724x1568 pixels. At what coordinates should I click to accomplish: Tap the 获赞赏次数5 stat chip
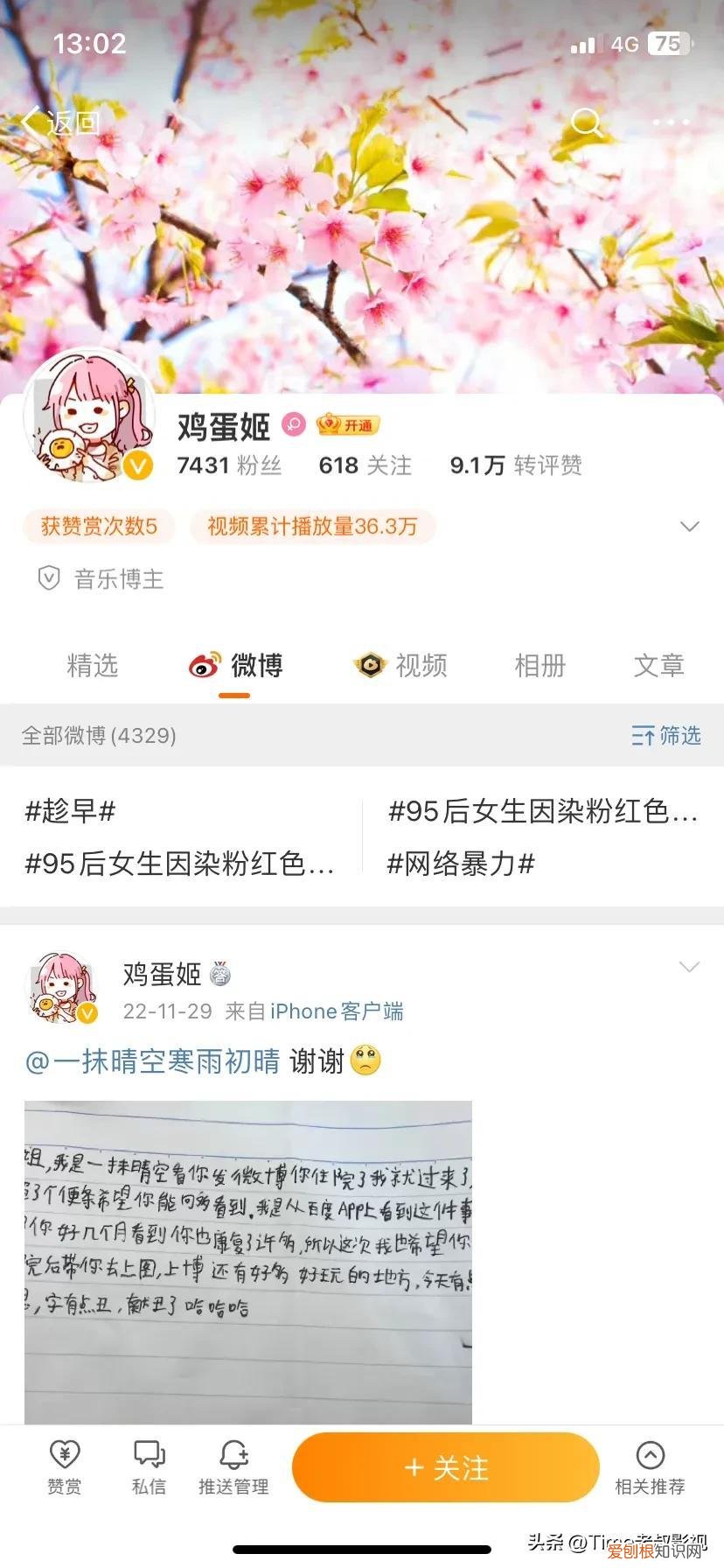coord(98,526)
